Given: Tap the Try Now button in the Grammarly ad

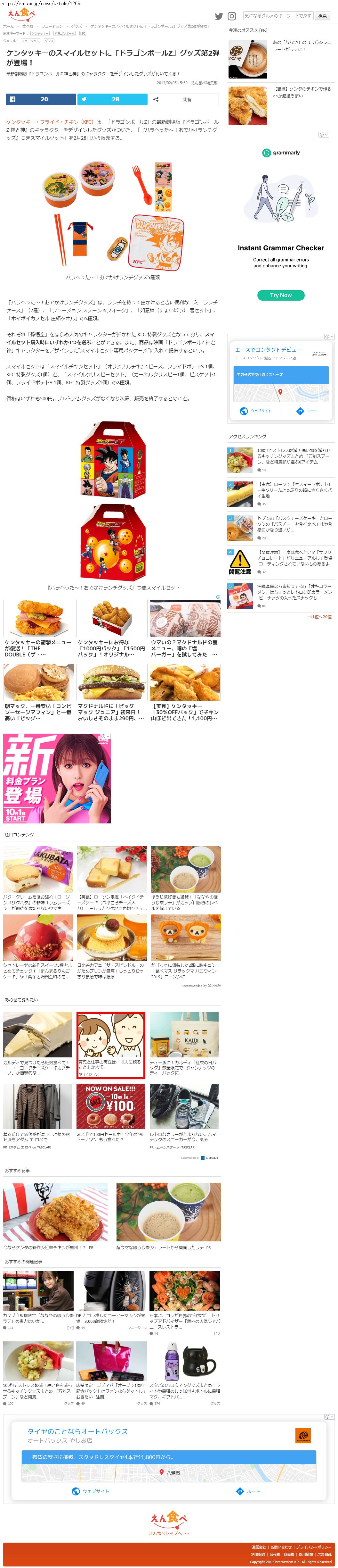Looking at the screenshot, I should (x=281, y=295).
